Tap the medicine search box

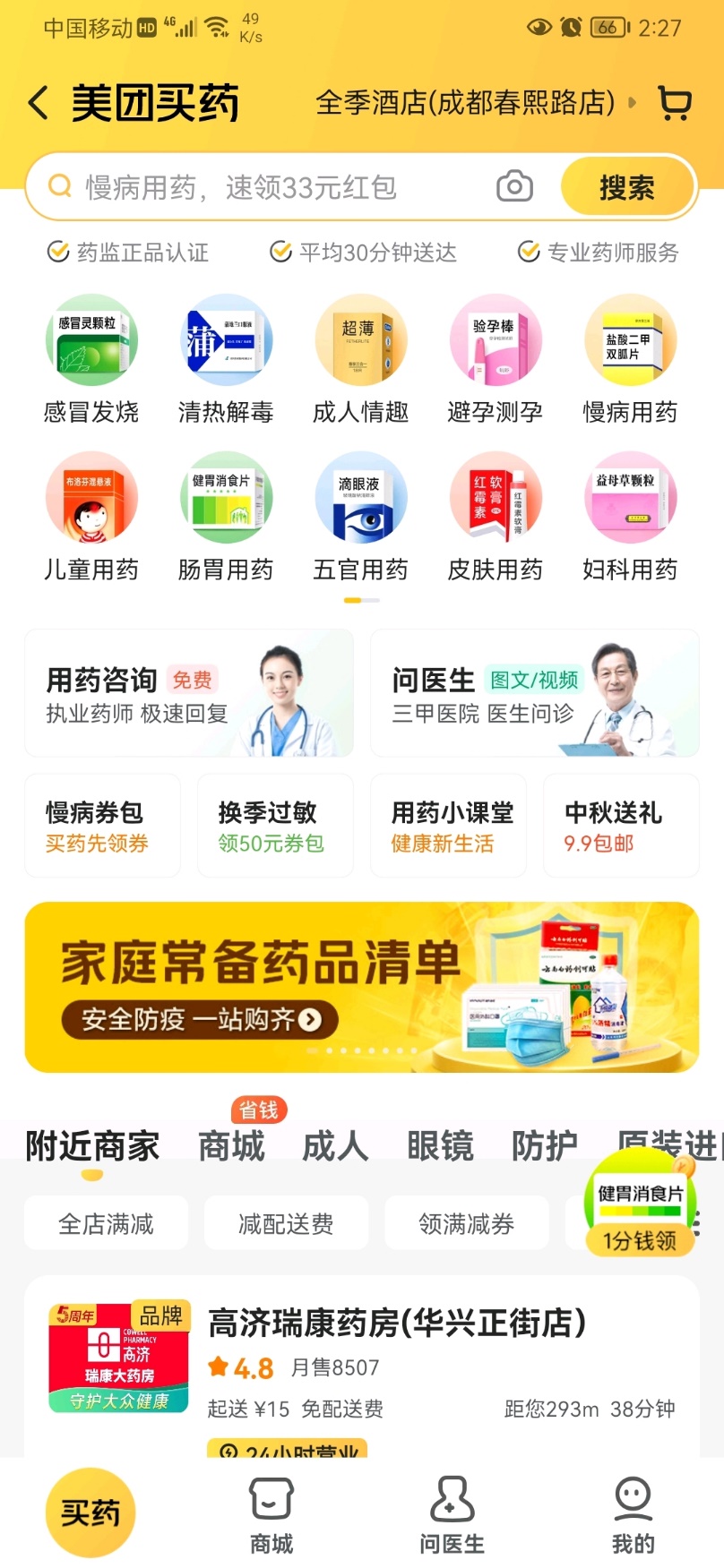coord(287,187)
